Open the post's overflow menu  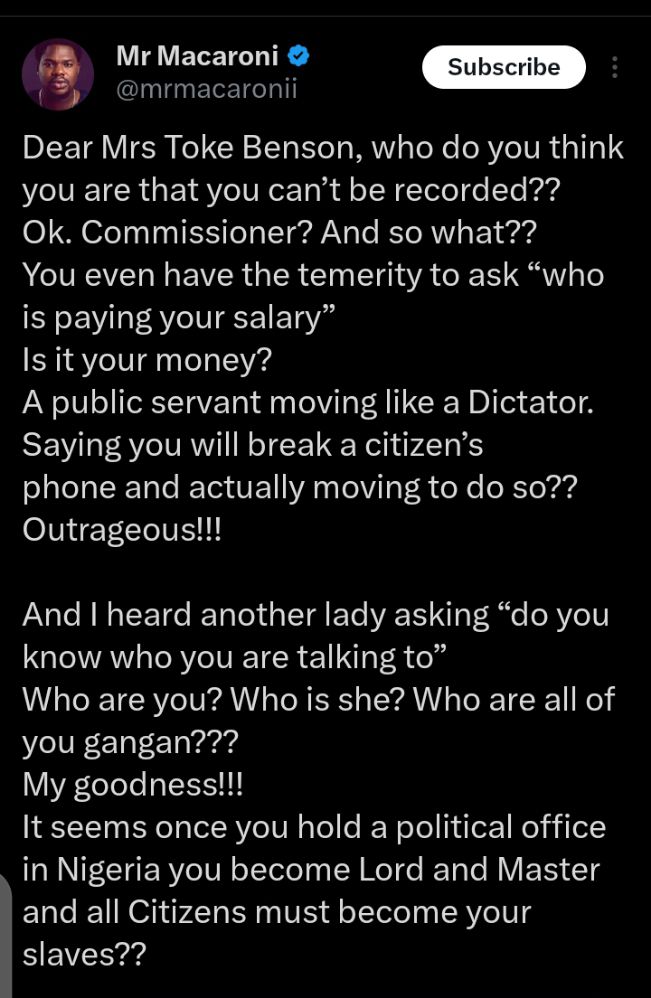(x=615, y=68)
